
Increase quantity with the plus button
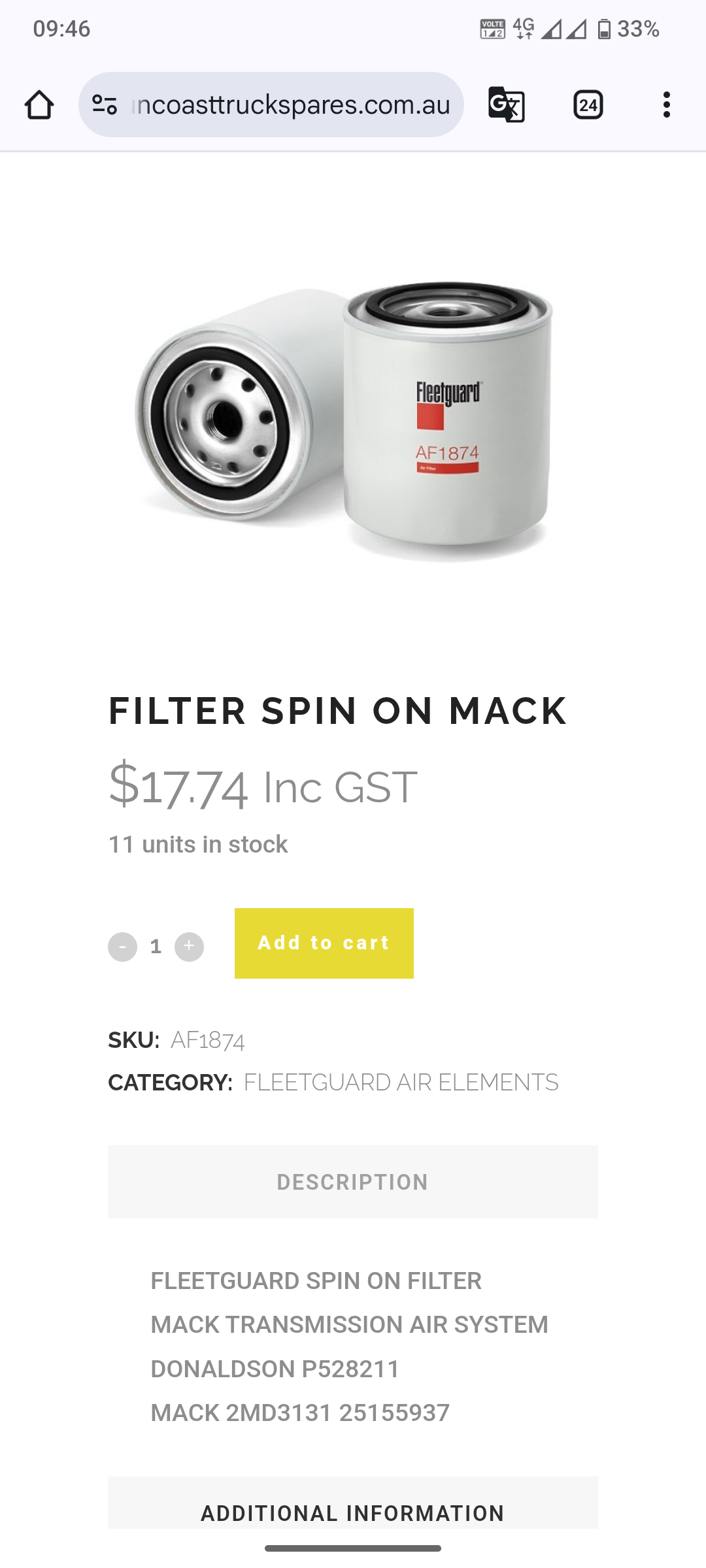(189, 947)
